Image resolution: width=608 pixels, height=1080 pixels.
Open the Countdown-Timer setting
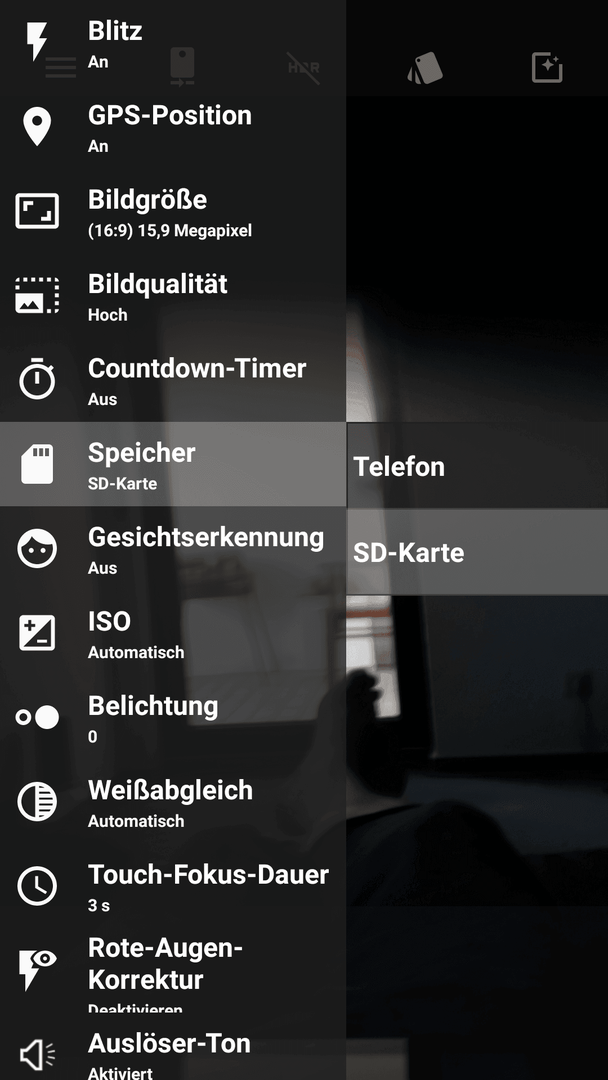point(172,380)
